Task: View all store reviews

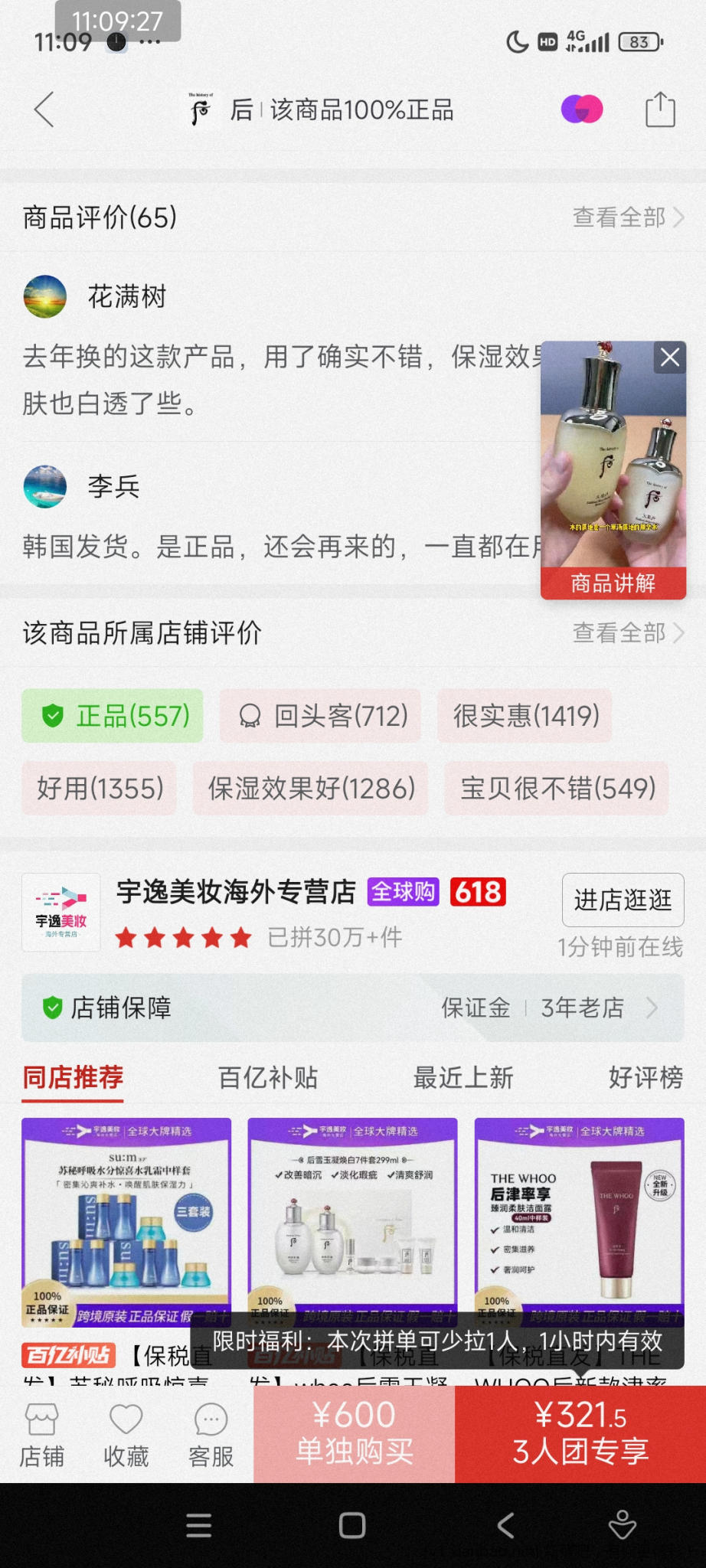Action: click(x=627, y=633)
